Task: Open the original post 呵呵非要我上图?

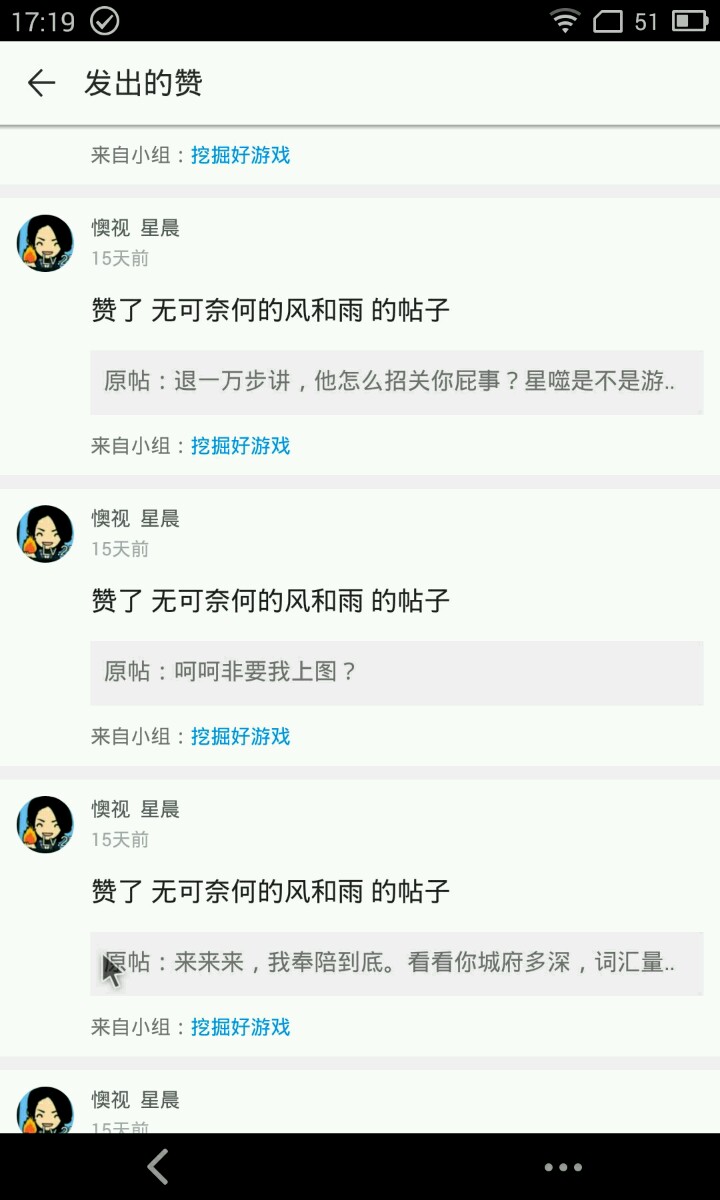Action: tap(396, 672)
